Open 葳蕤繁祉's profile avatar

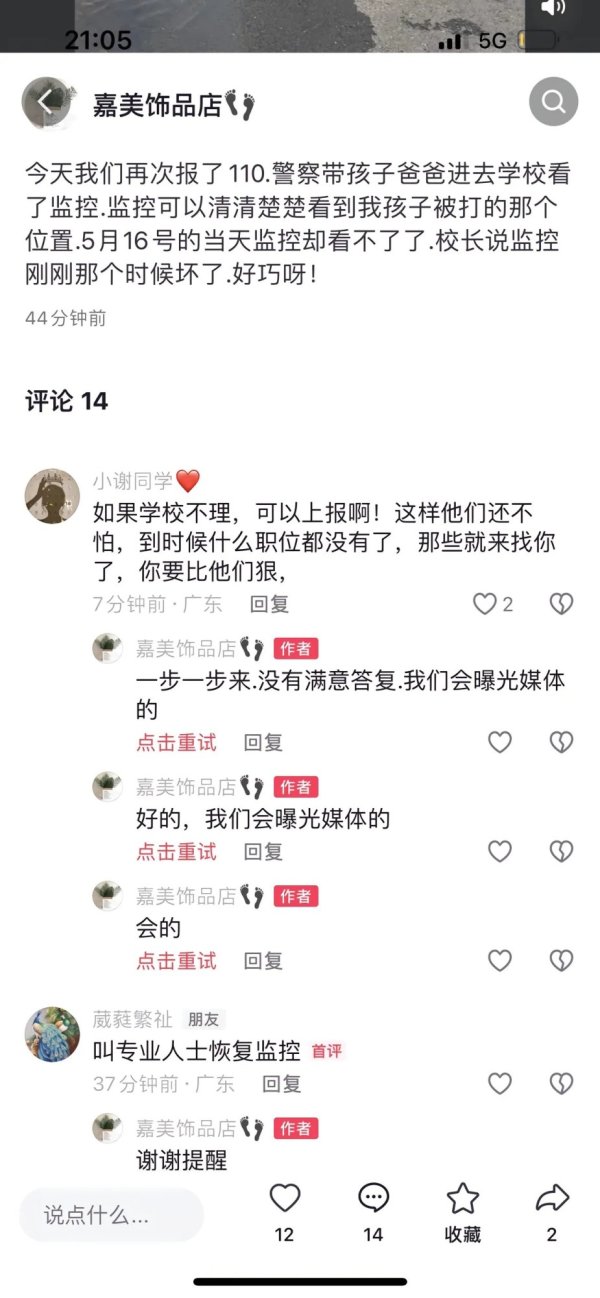(x=52, y=1034)
